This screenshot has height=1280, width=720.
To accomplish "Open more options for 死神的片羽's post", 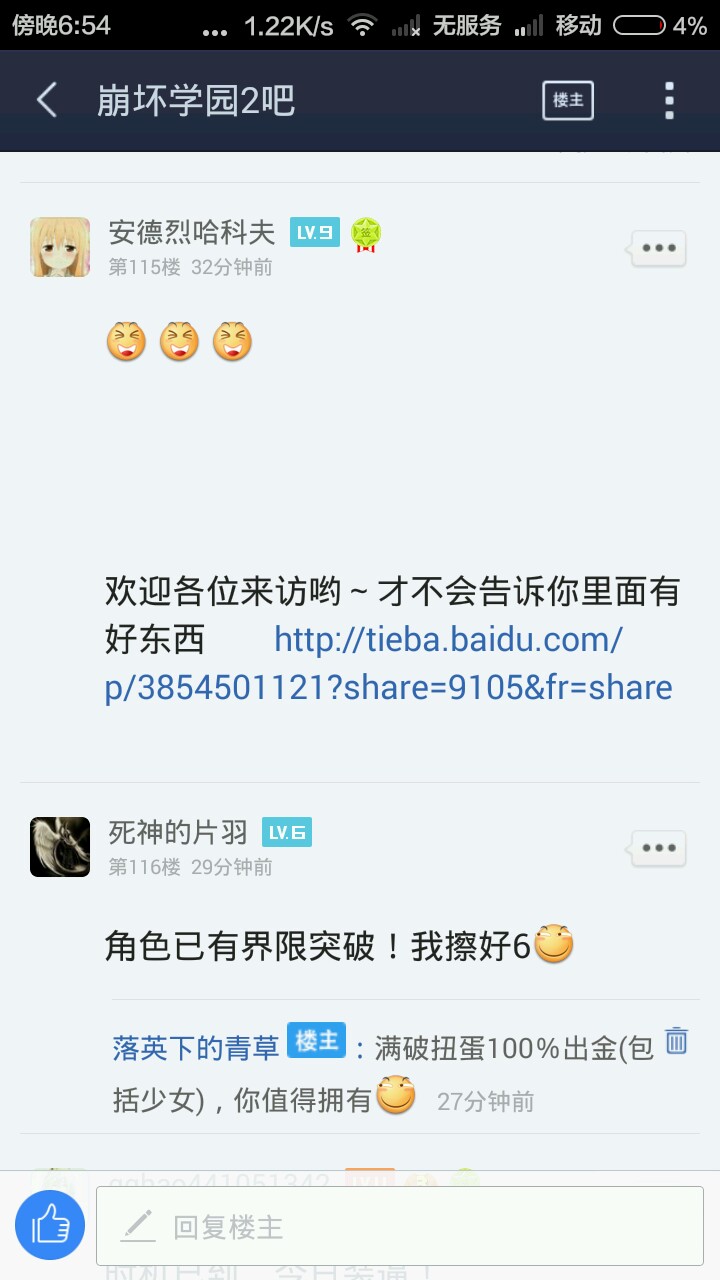I will (x=658, y=848).
